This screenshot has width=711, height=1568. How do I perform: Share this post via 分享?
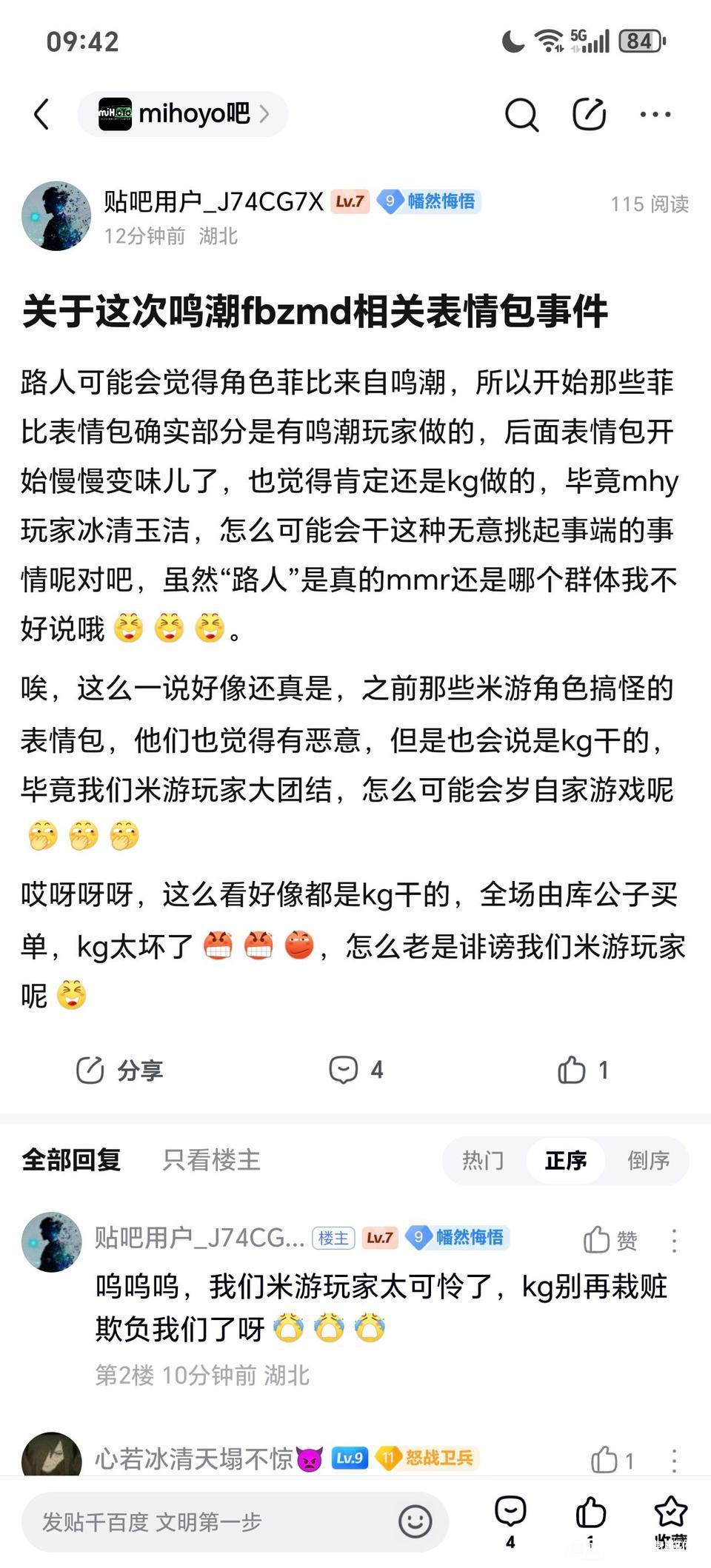120,1070
